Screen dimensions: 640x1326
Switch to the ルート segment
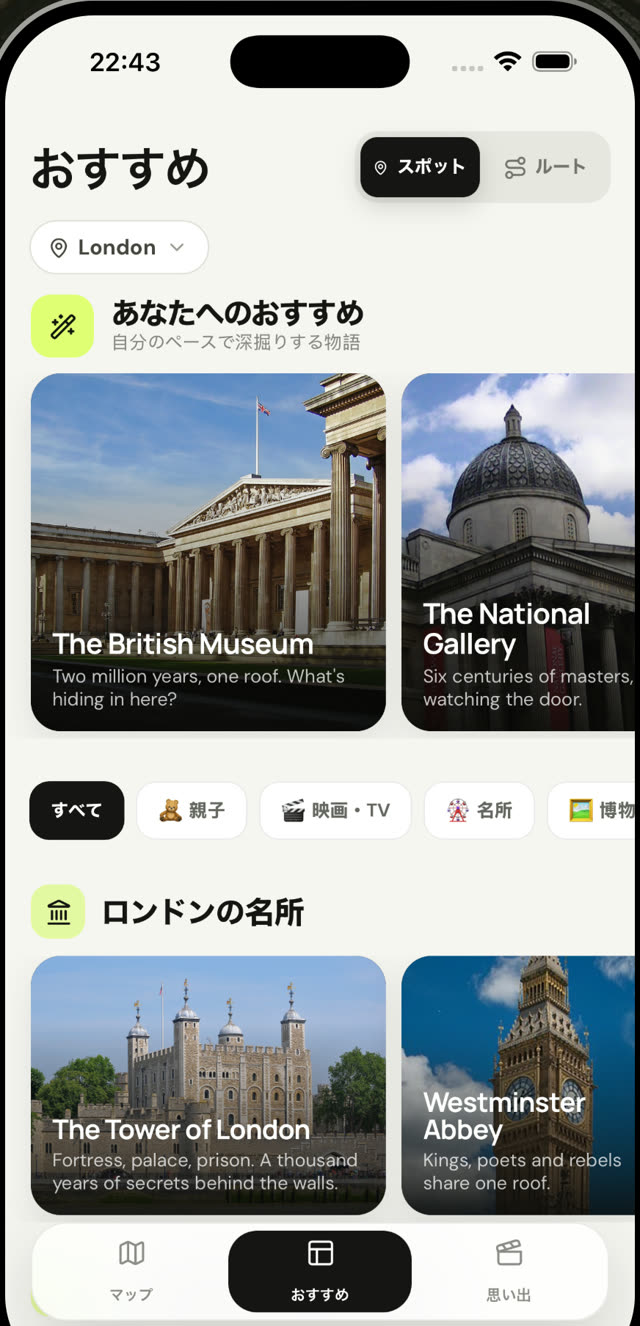pos(545,167)
